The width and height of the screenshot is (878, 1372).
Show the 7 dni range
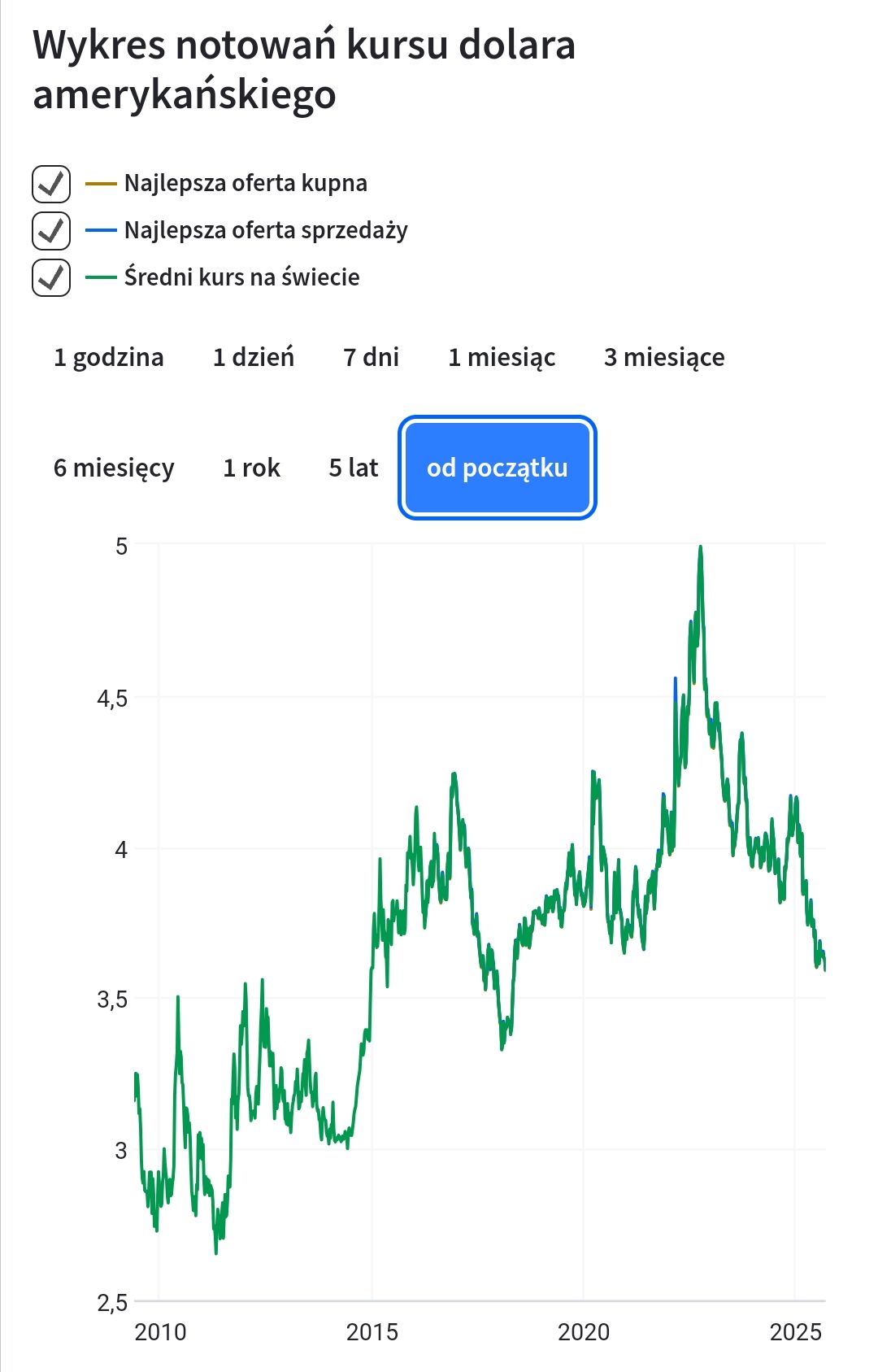pyautogui.click(x=372, y=357)
